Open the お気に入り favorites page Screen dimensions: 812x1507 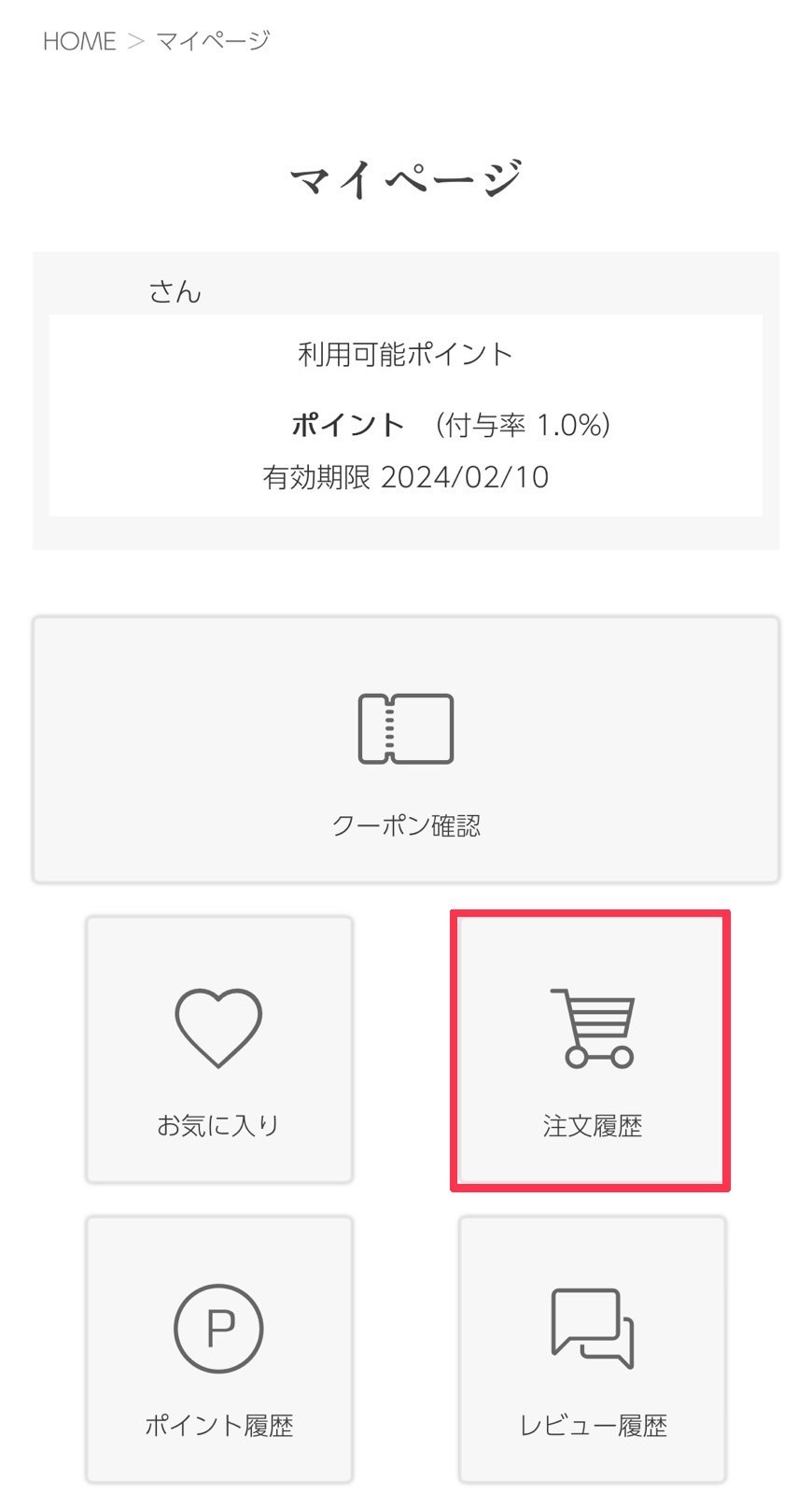click(x=218, y=1049)
